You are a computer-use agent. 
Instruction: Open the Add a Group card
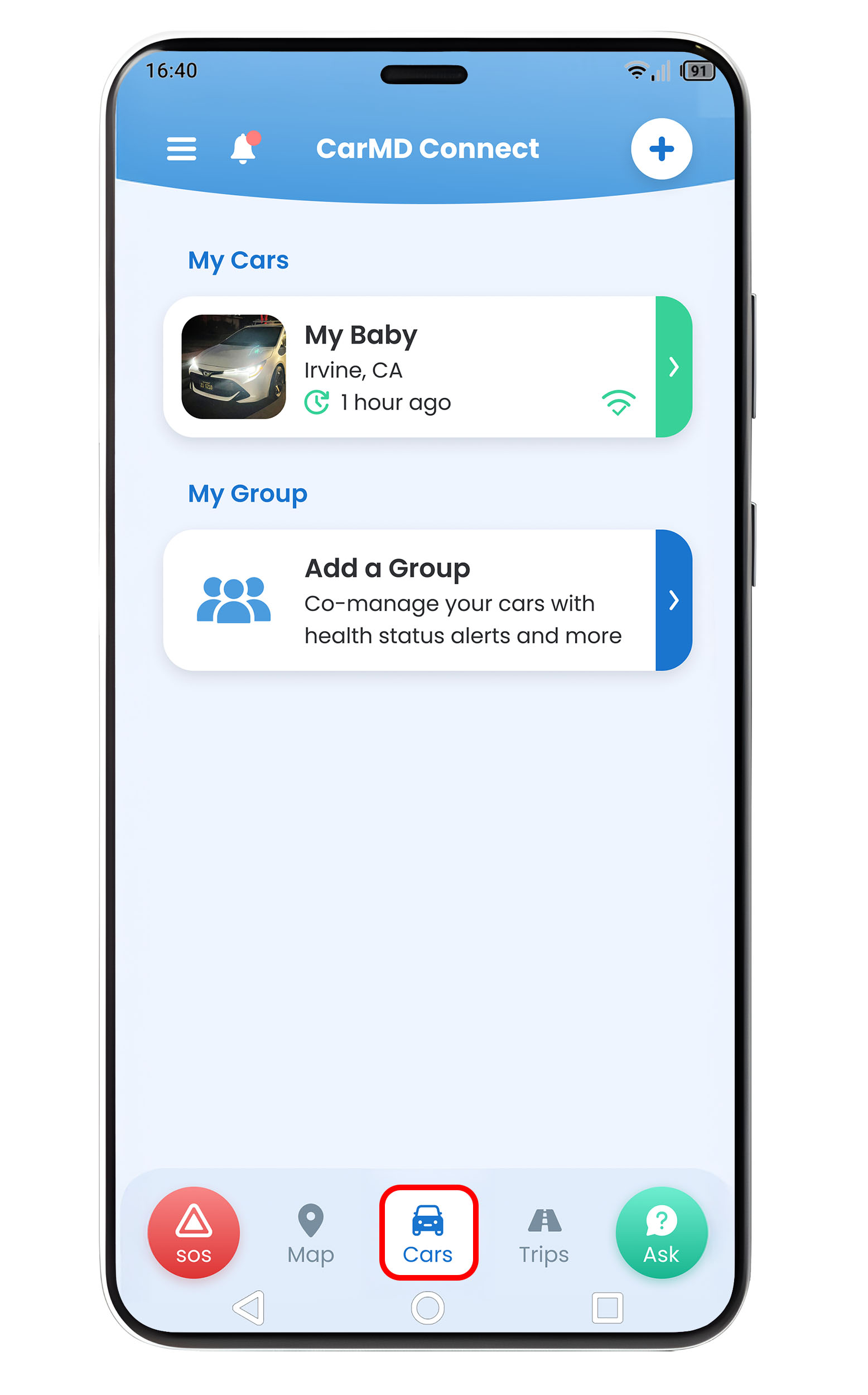tap(427, 600)
